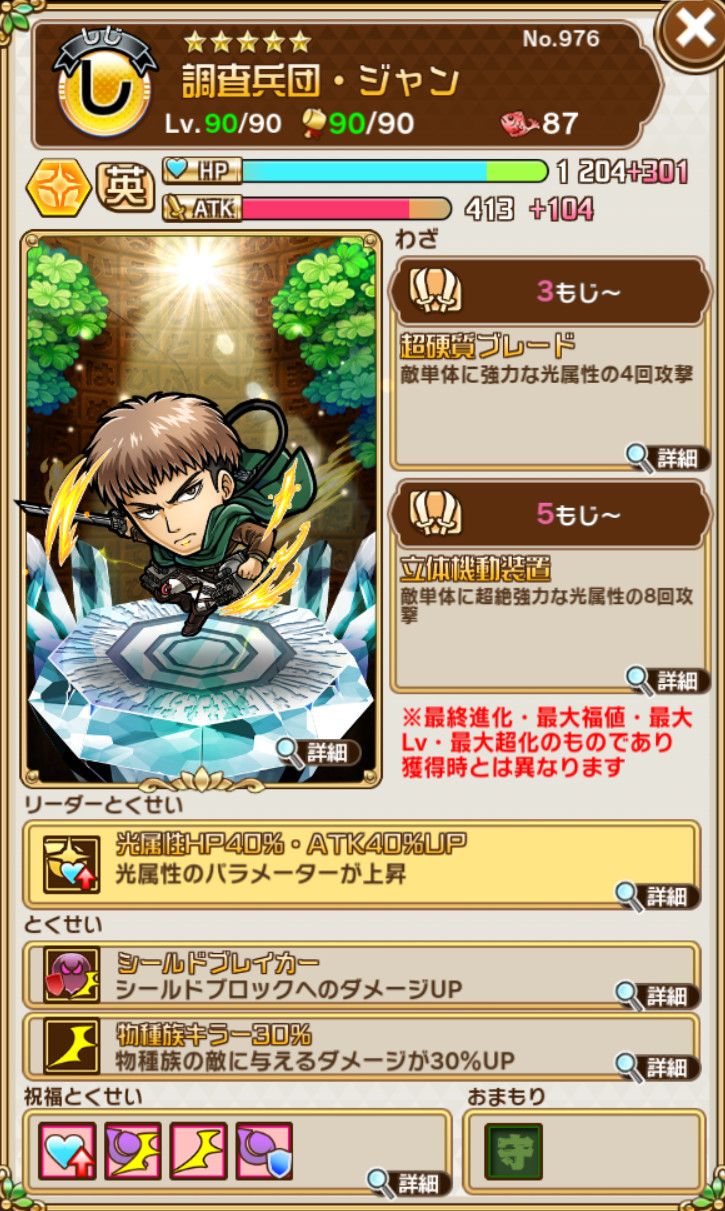Open 詳細 for 物種族キラー30% trait

tap(656, 1066)
